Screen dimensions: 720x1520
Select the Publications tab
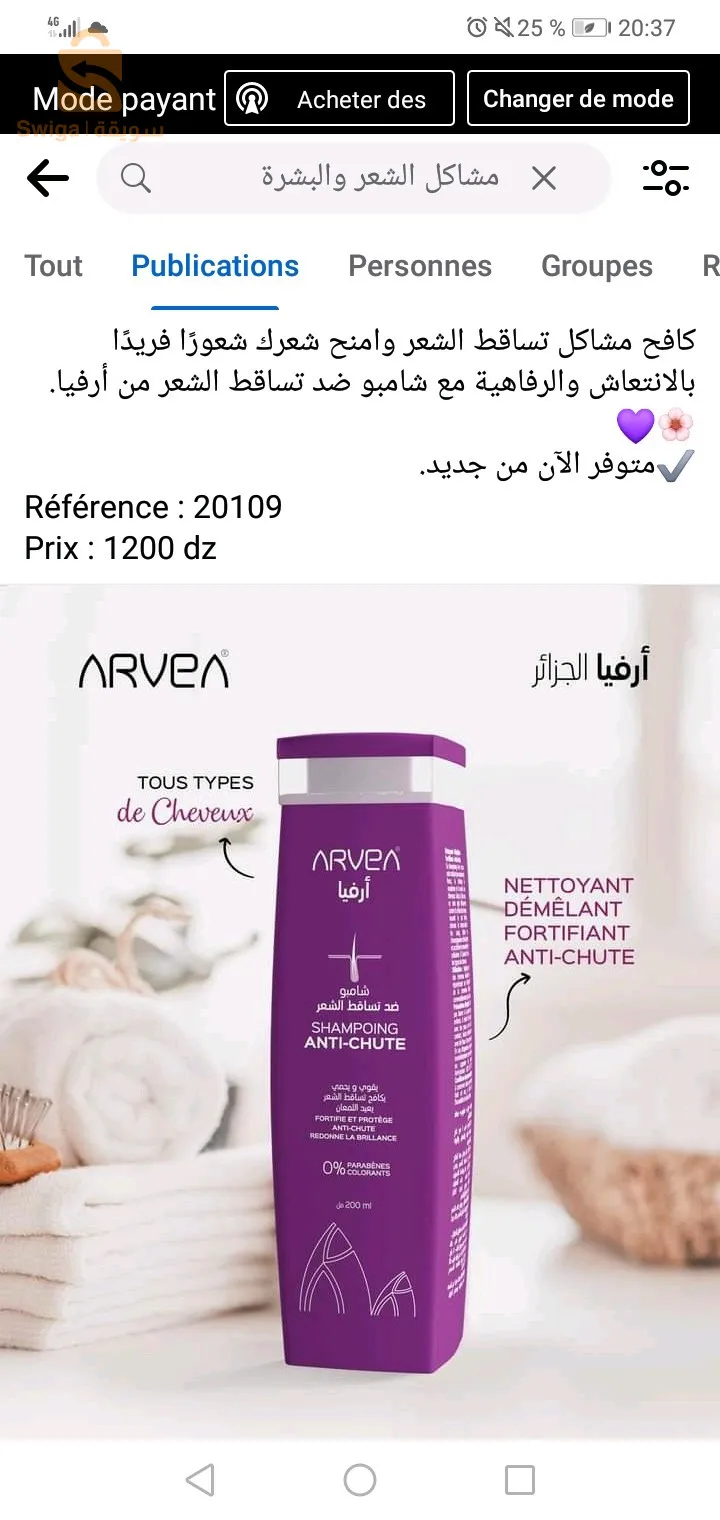pyautogui.click(x=215, y=266)
